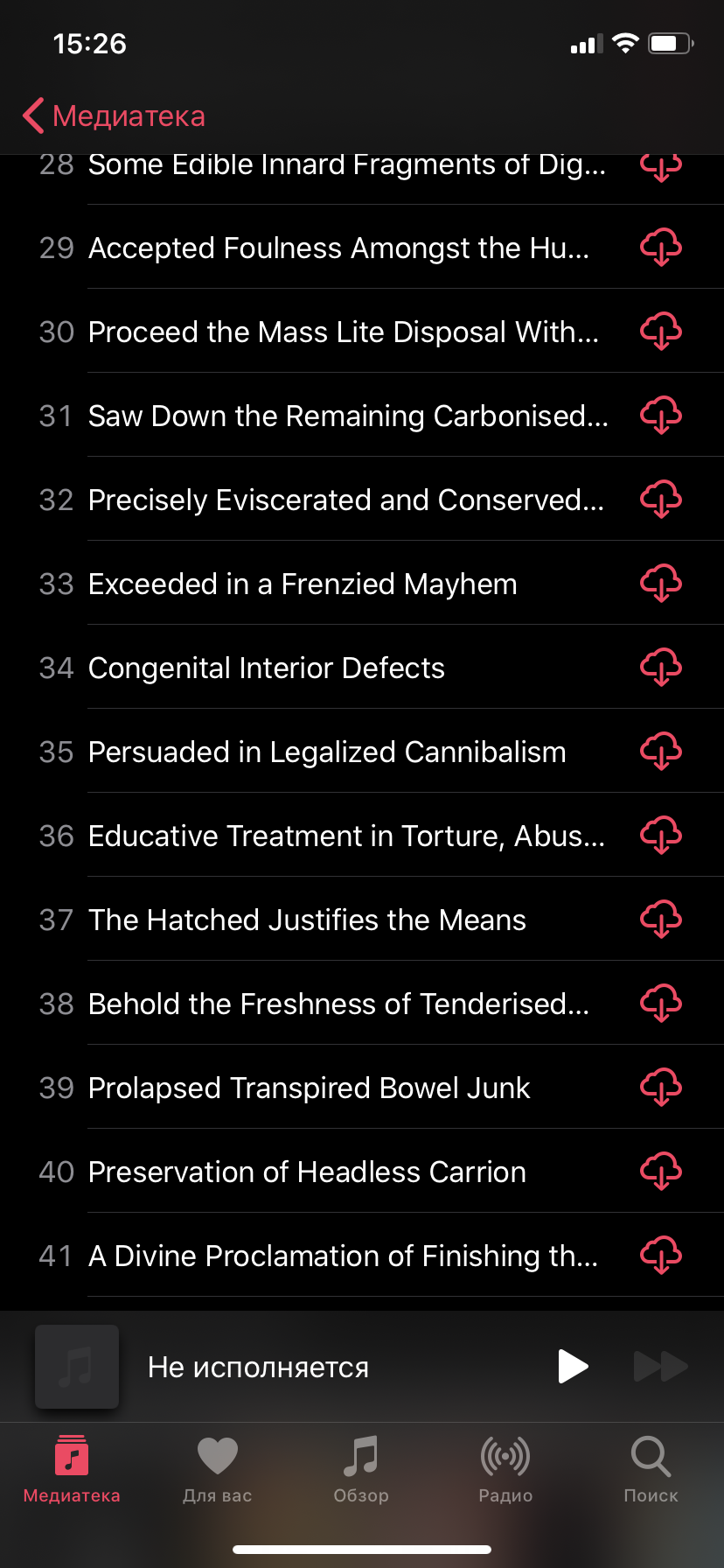Play track 34 Congenital Interior Defects
This screenshot has width=724, height=1568.
tap(267, 668)
